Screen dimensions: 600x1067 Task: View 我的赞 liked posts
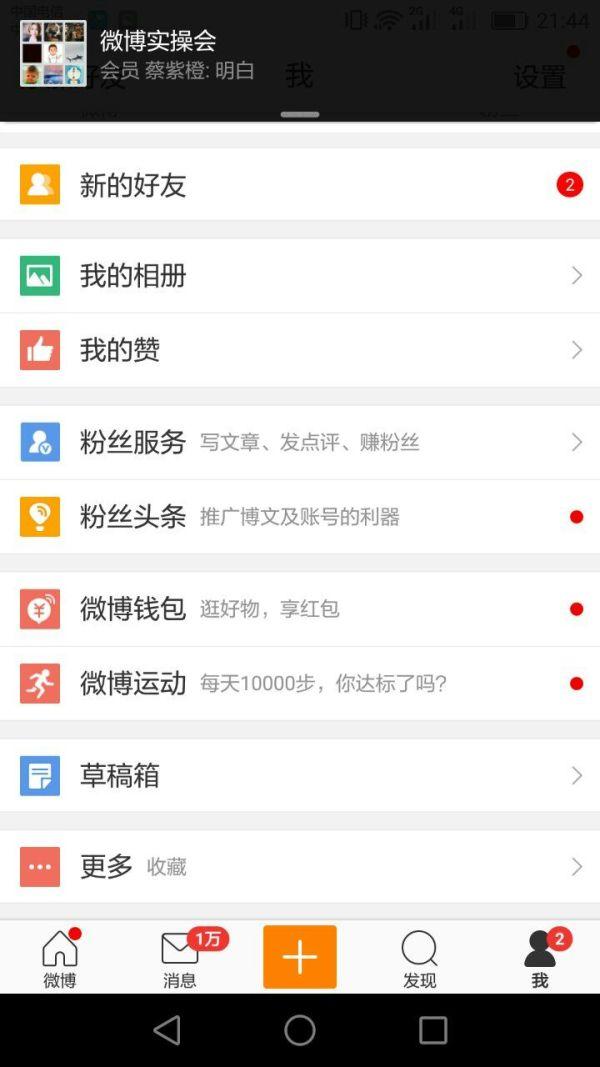coord(300,350)
